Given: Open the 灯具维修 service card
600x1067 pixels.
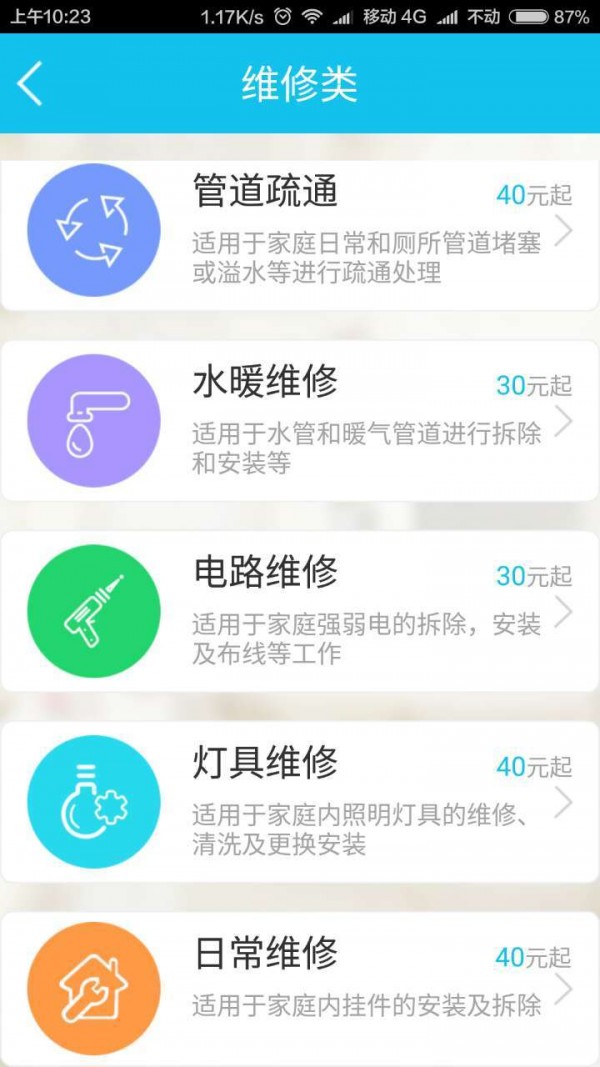Looking at the screenshot, I should pos(300,802).
